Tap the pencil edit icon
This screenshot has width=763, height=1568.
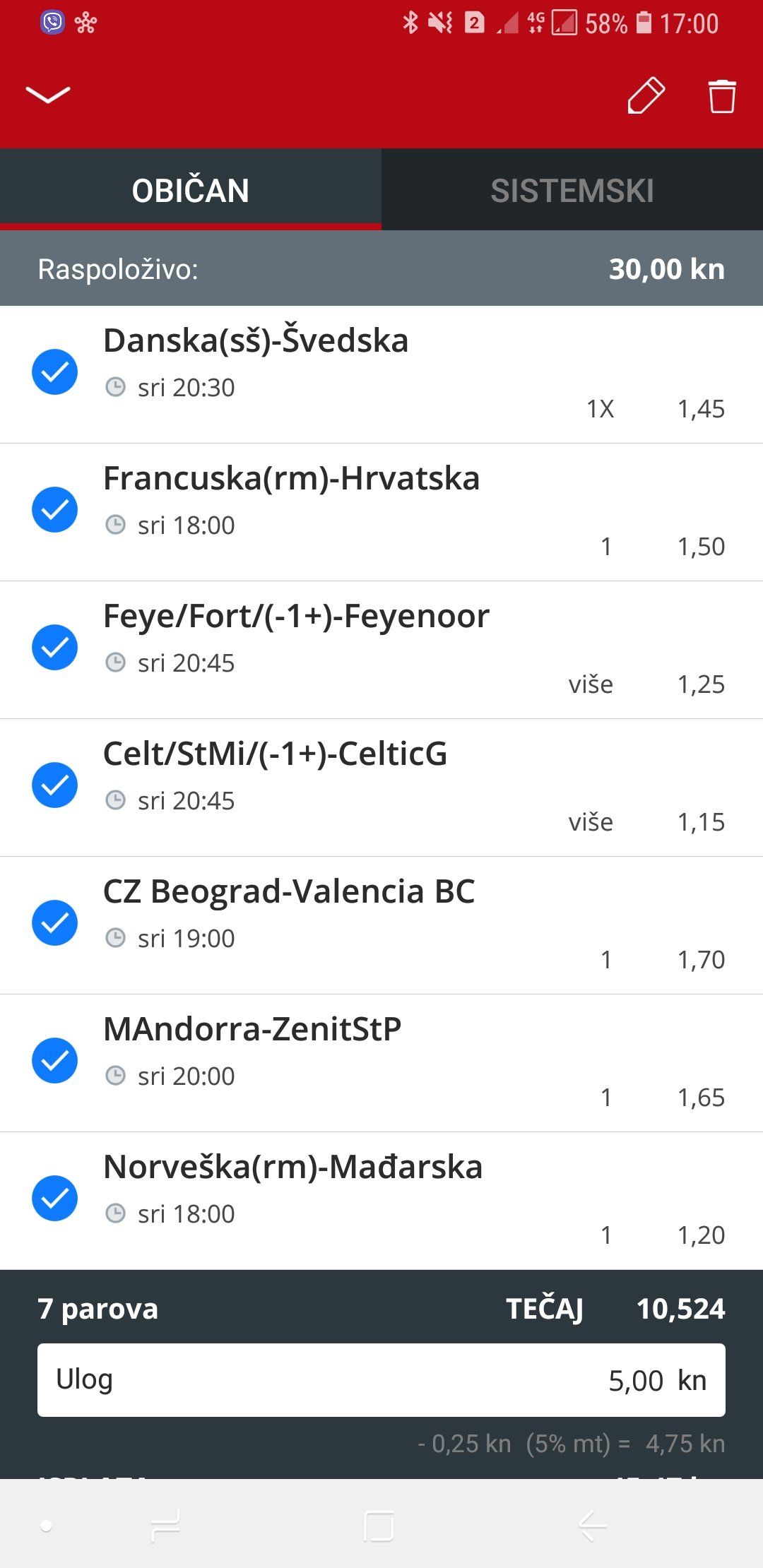click(646, 95)
